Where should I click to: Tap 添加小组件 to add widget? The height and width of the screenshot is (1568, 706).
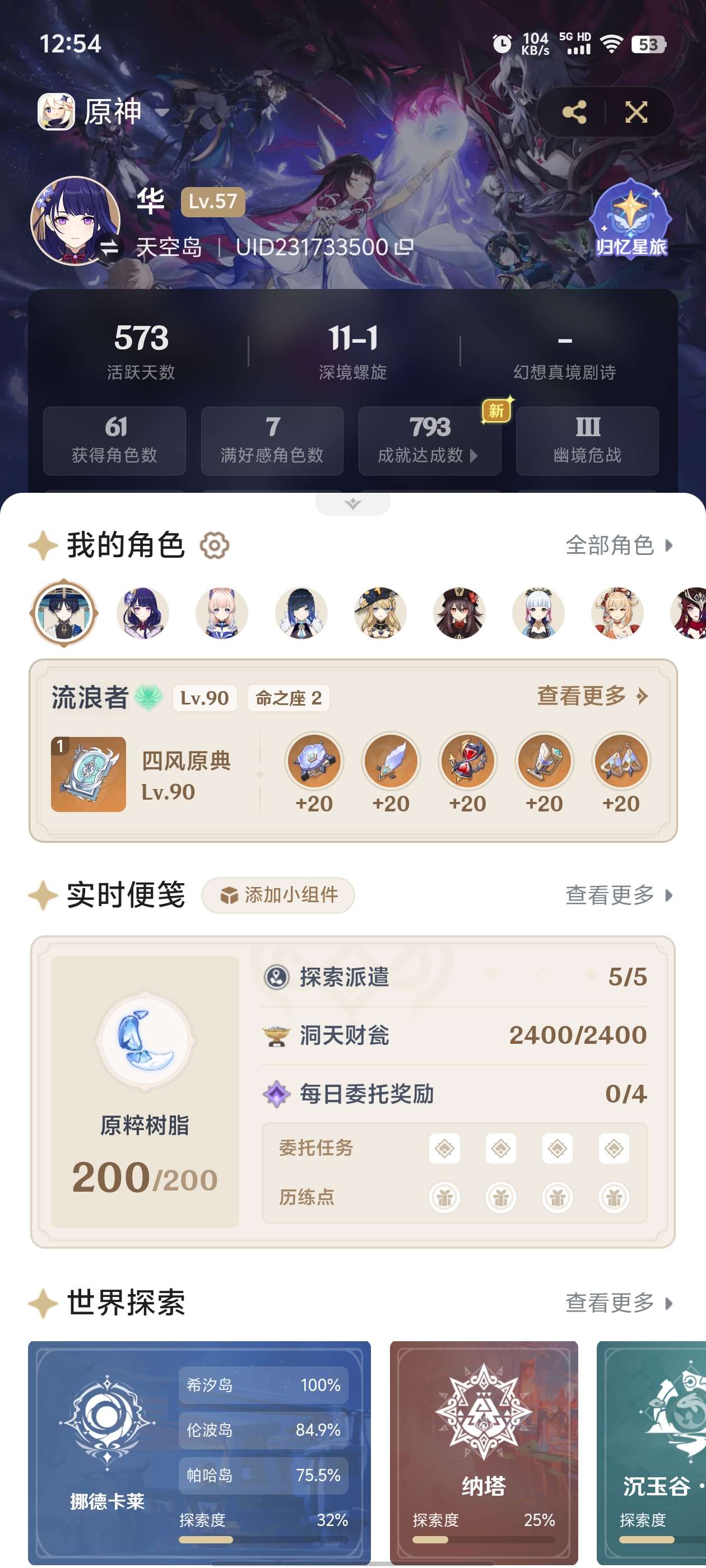coord(278,895)
